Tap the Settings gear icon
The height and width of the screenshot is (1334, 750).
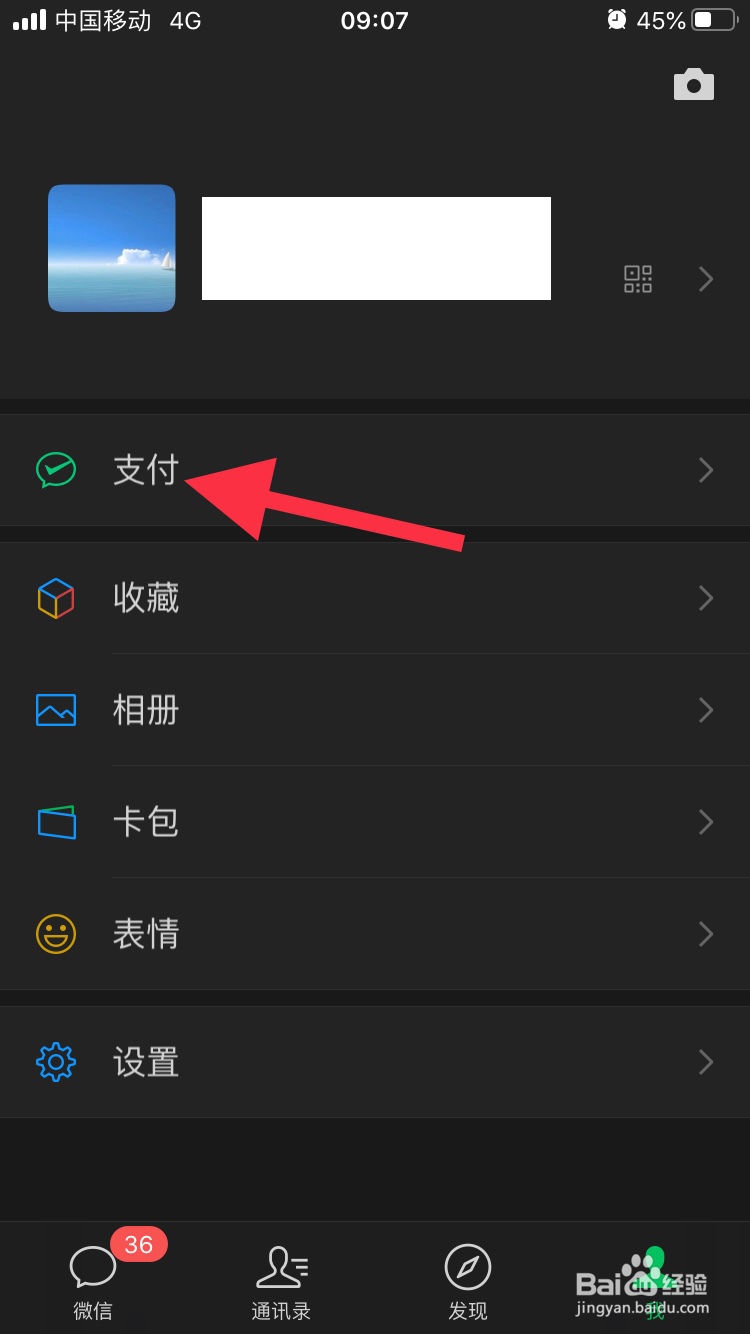56,1062
